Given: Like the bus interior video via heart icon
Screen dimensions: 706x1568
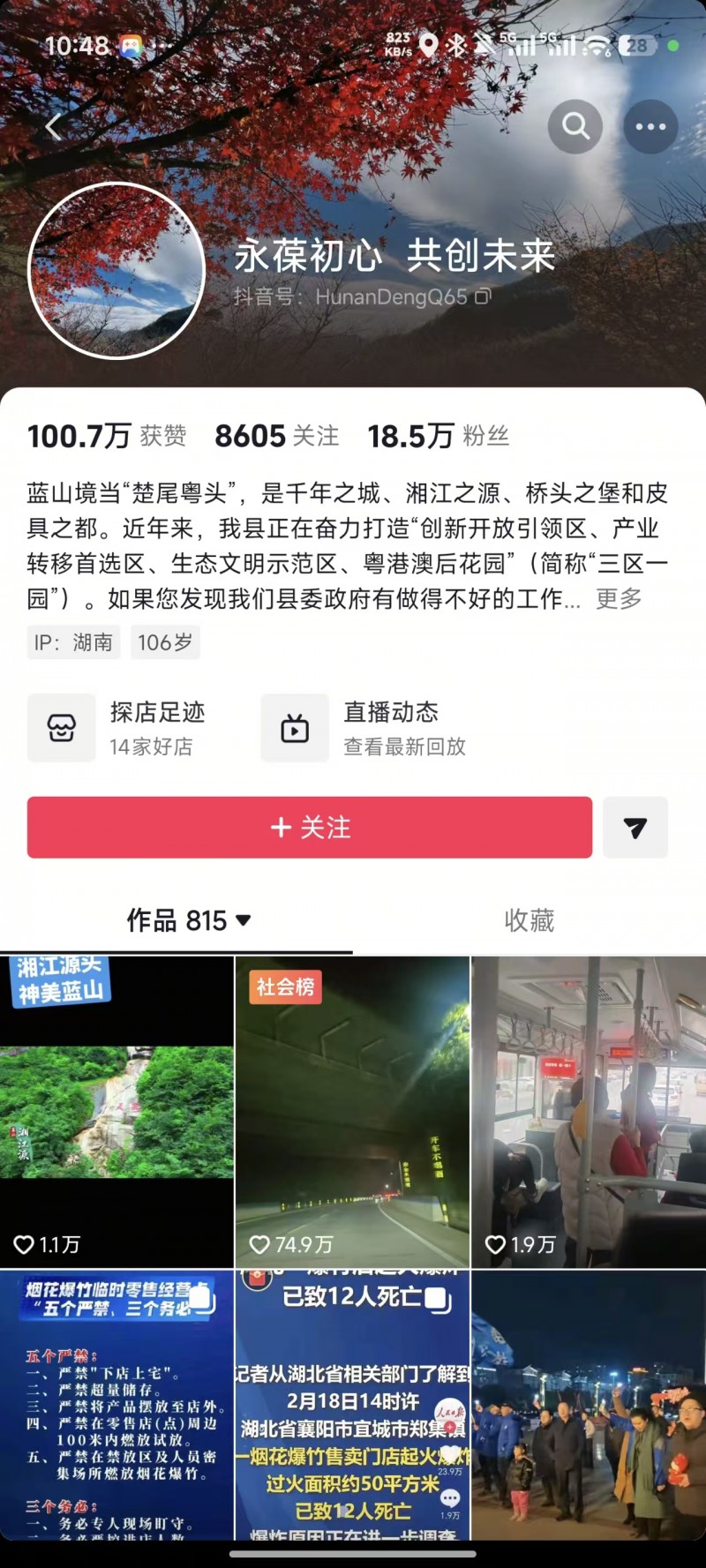Looking at the screenshot, I should click(495, 1244).
